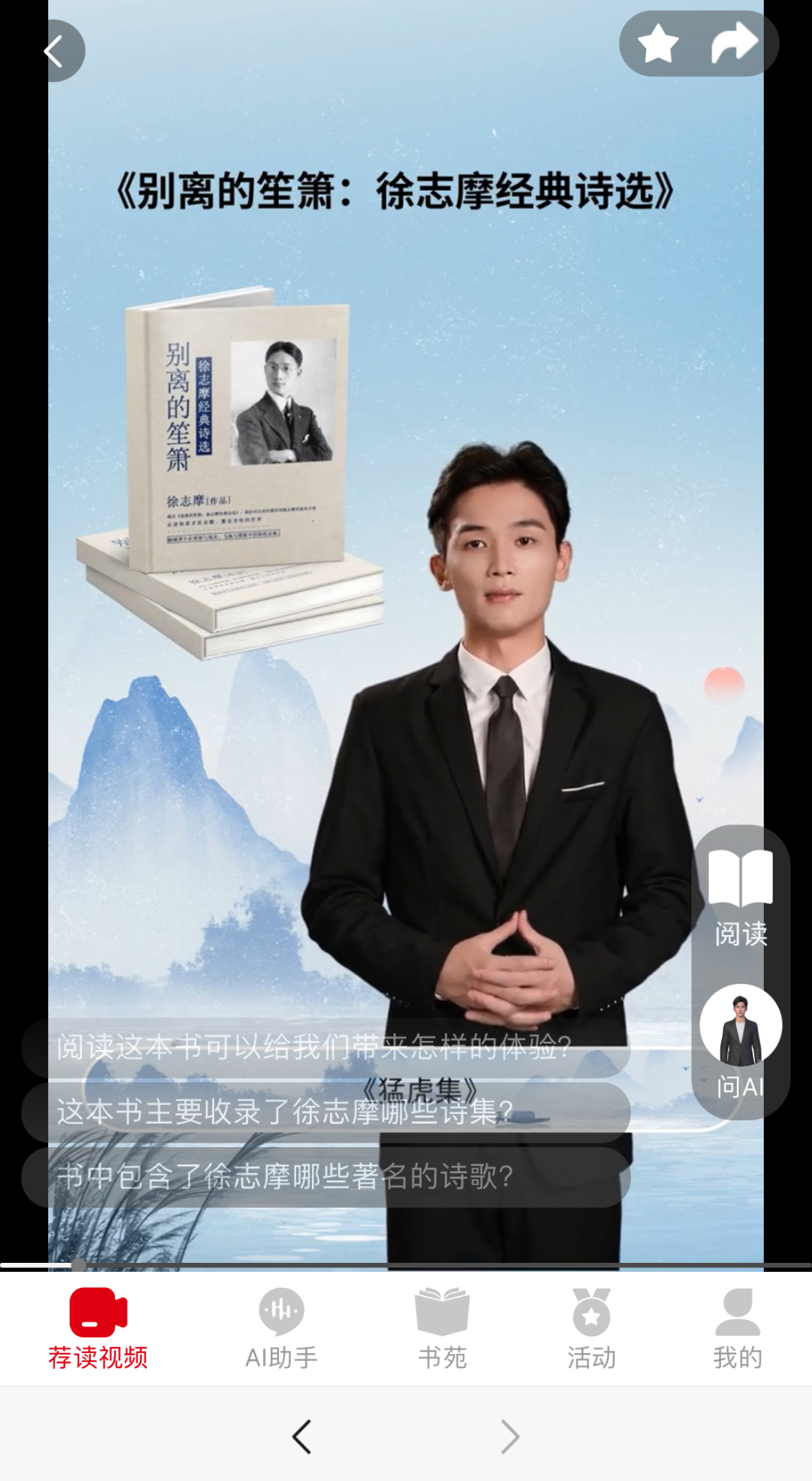Switch to the AI助手 tab
The image size is (812, 1481).
(x=281, y=1328)
